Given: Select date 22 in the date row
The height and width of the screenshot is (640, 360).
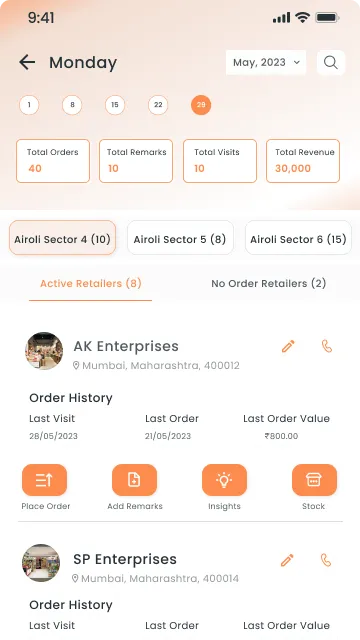Looking at the screenshot, I should pyautogui.click(x=158, y=105).
